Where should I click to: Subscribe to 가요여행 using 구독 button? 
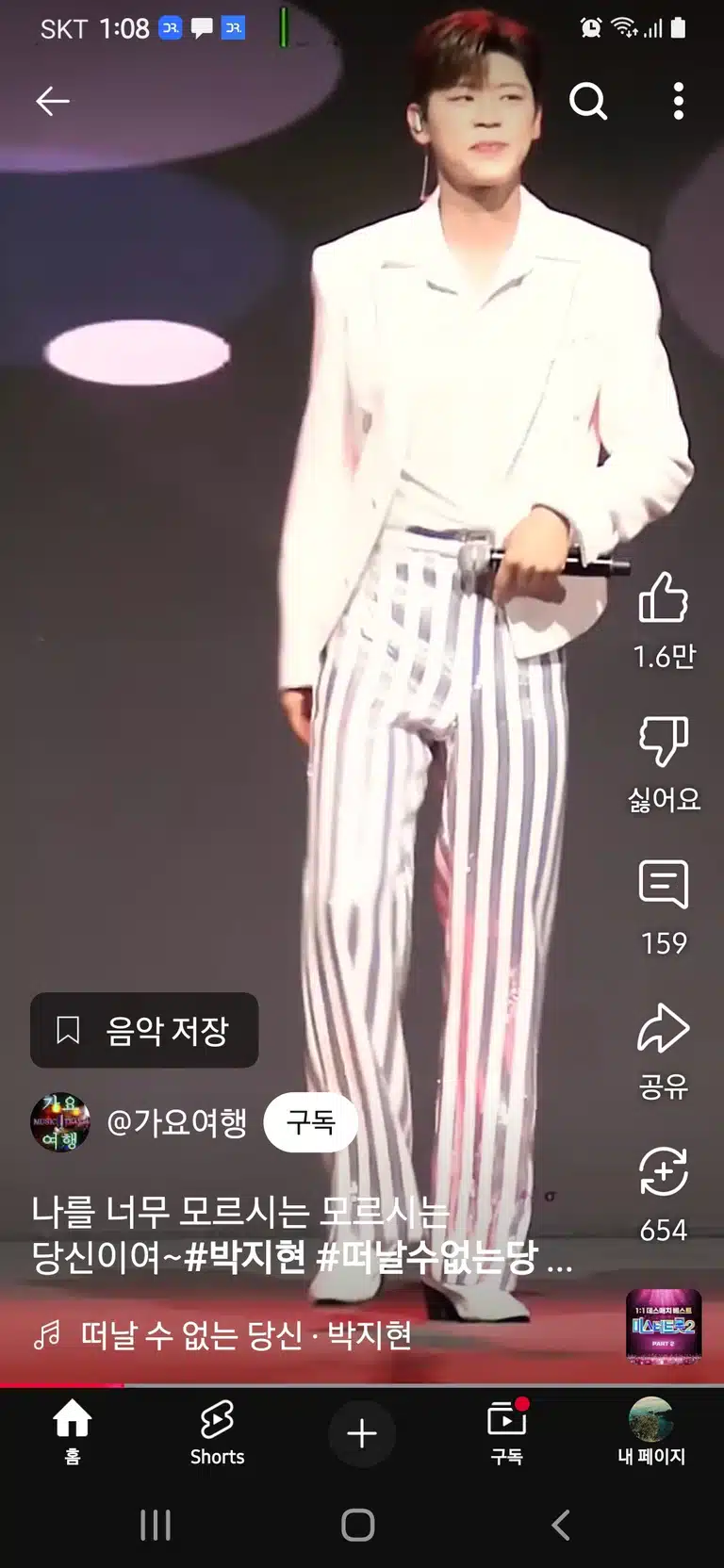pyautogui.click(x=310, y=1122)
